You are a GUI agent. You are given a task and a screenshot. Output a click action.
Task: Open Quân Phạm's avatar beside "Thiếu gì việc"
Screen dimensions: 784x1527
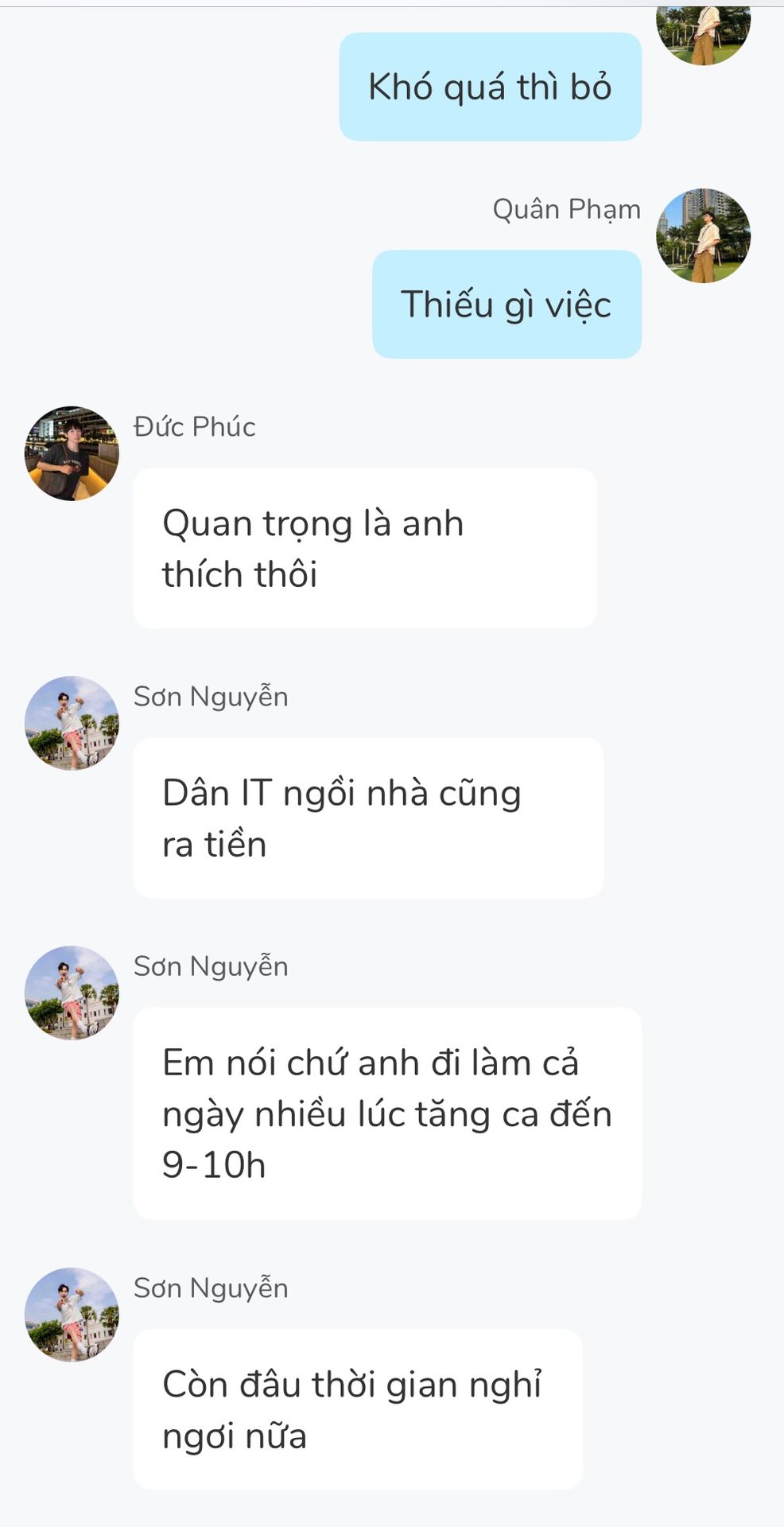click(x=703, y=236)
